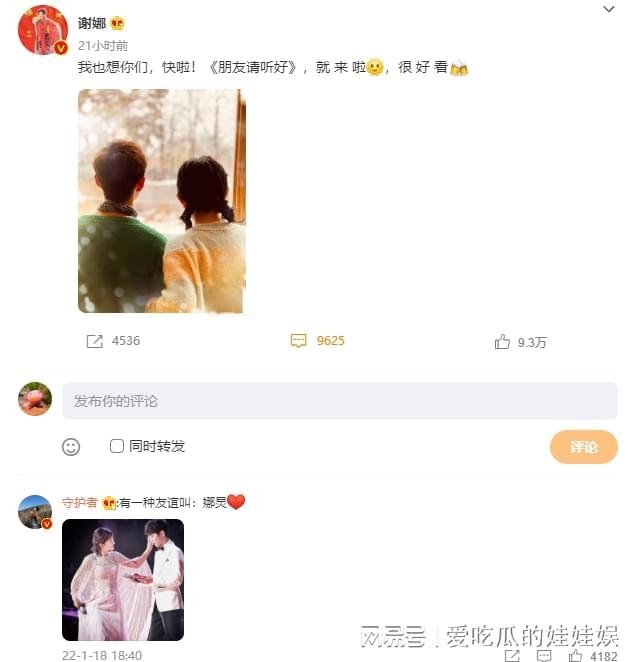Submit comment with 评论 button
Screen dimensions: 635x662
point(583,447)
